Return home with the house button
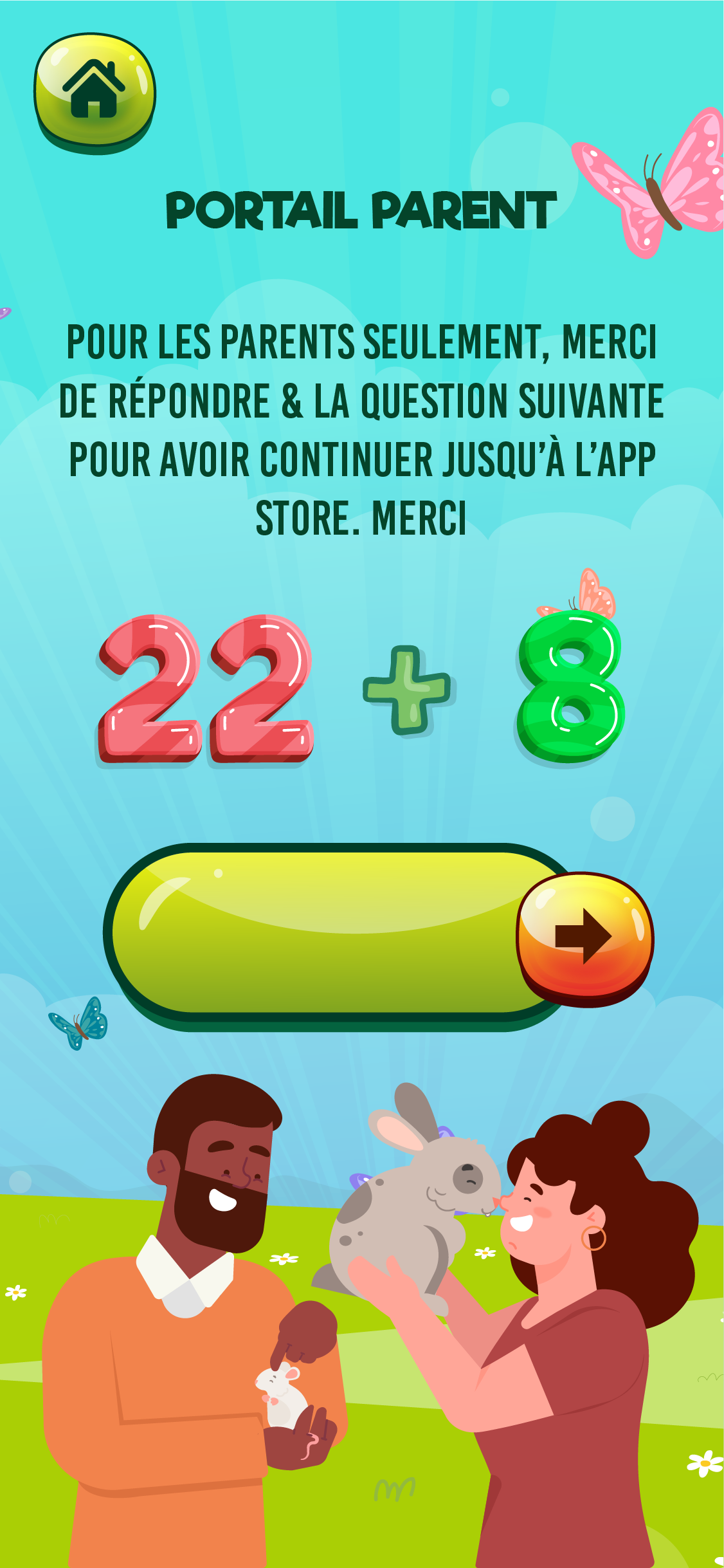724x1568 pixels. [95, 90]
